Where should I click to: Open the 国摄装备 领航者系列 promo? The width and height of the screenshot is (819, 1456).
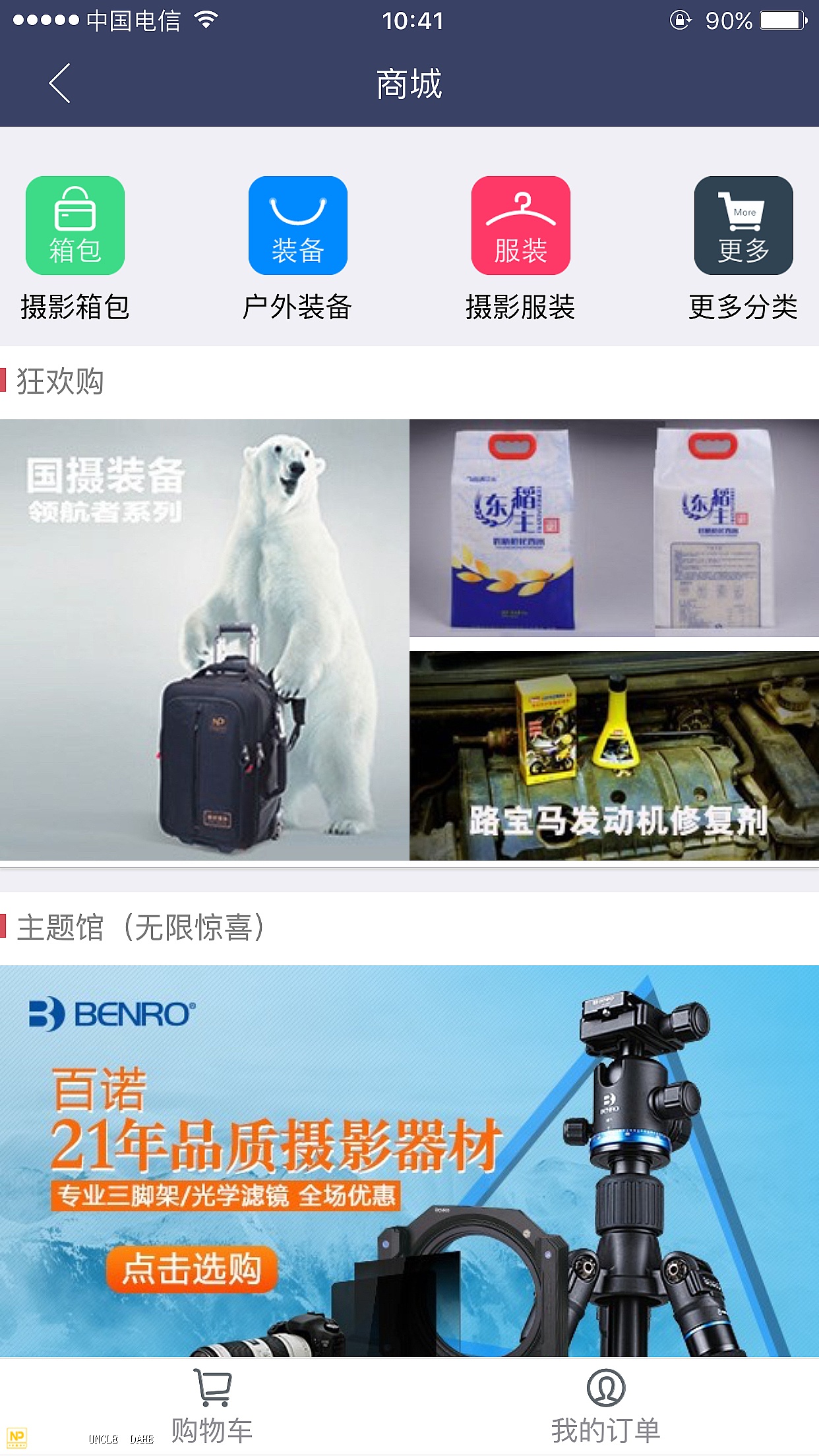tap(204, 640)
